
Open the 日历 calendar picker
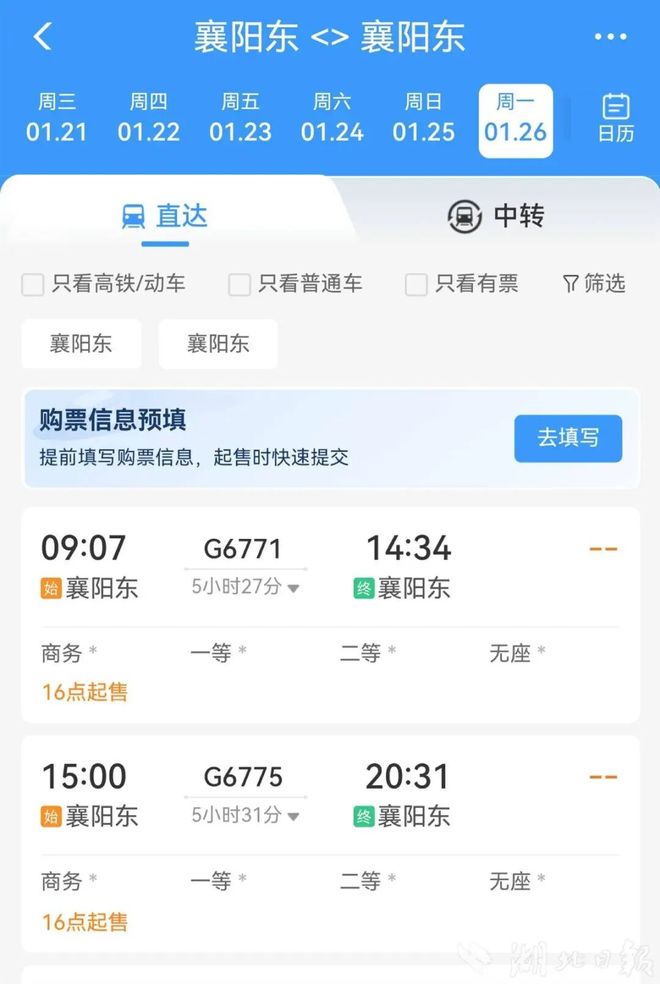[615, 118]
